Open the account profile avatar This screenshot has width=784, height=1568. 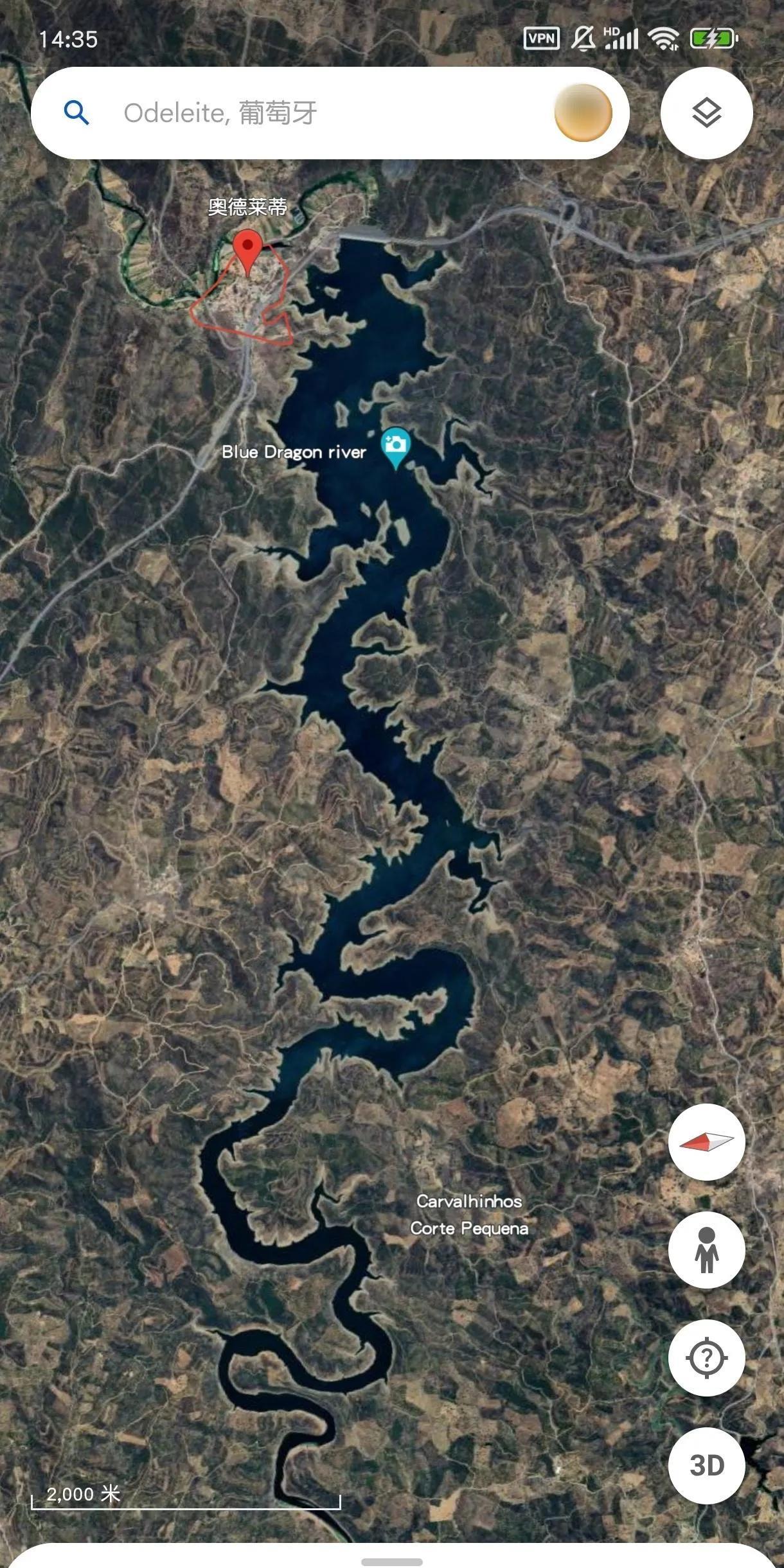tap(583, 112)
